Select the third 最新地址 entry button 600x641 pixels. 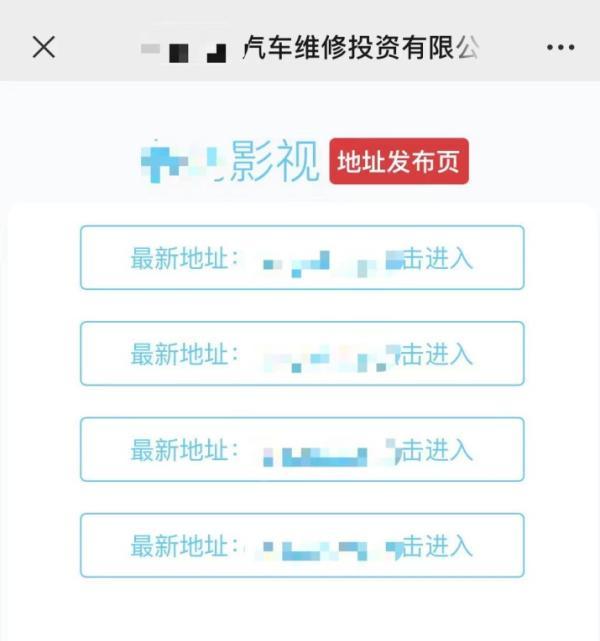(x=301, y=450)
